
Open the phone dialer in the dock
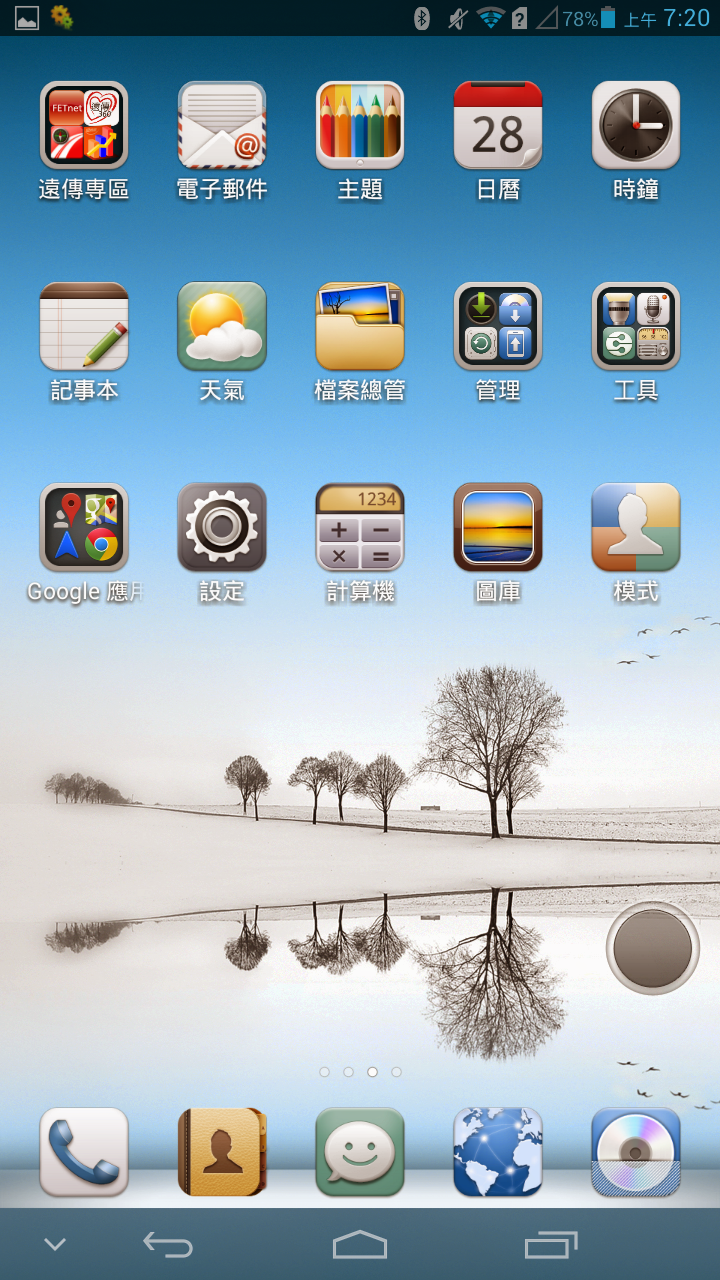coord(84,1152)
